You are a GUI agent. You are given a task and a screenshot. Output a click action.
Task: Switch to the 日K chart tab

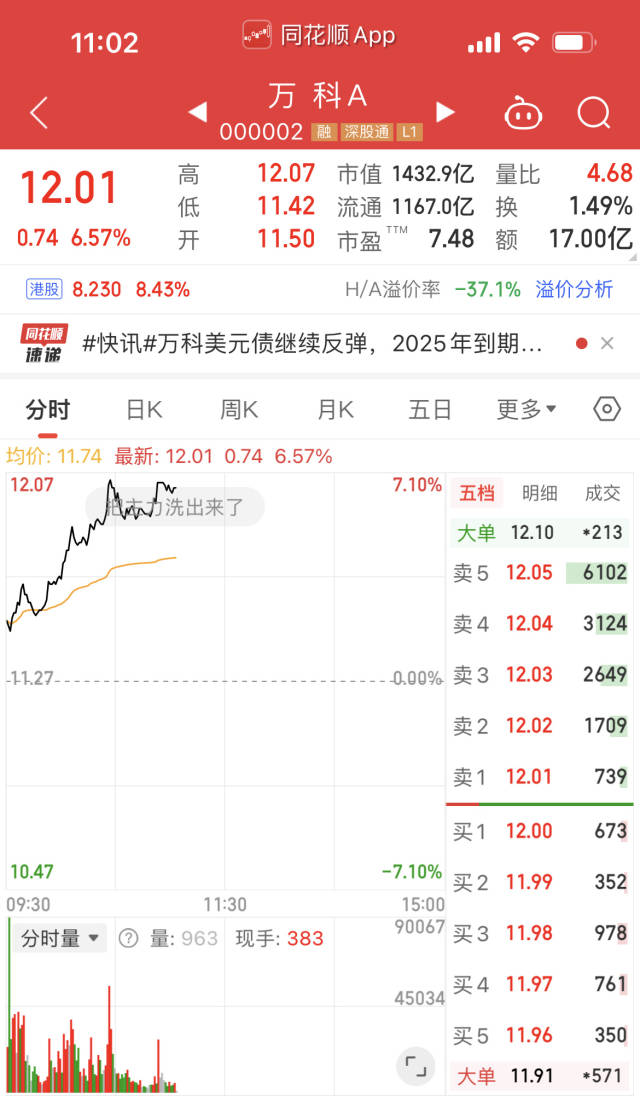point(144,410)
